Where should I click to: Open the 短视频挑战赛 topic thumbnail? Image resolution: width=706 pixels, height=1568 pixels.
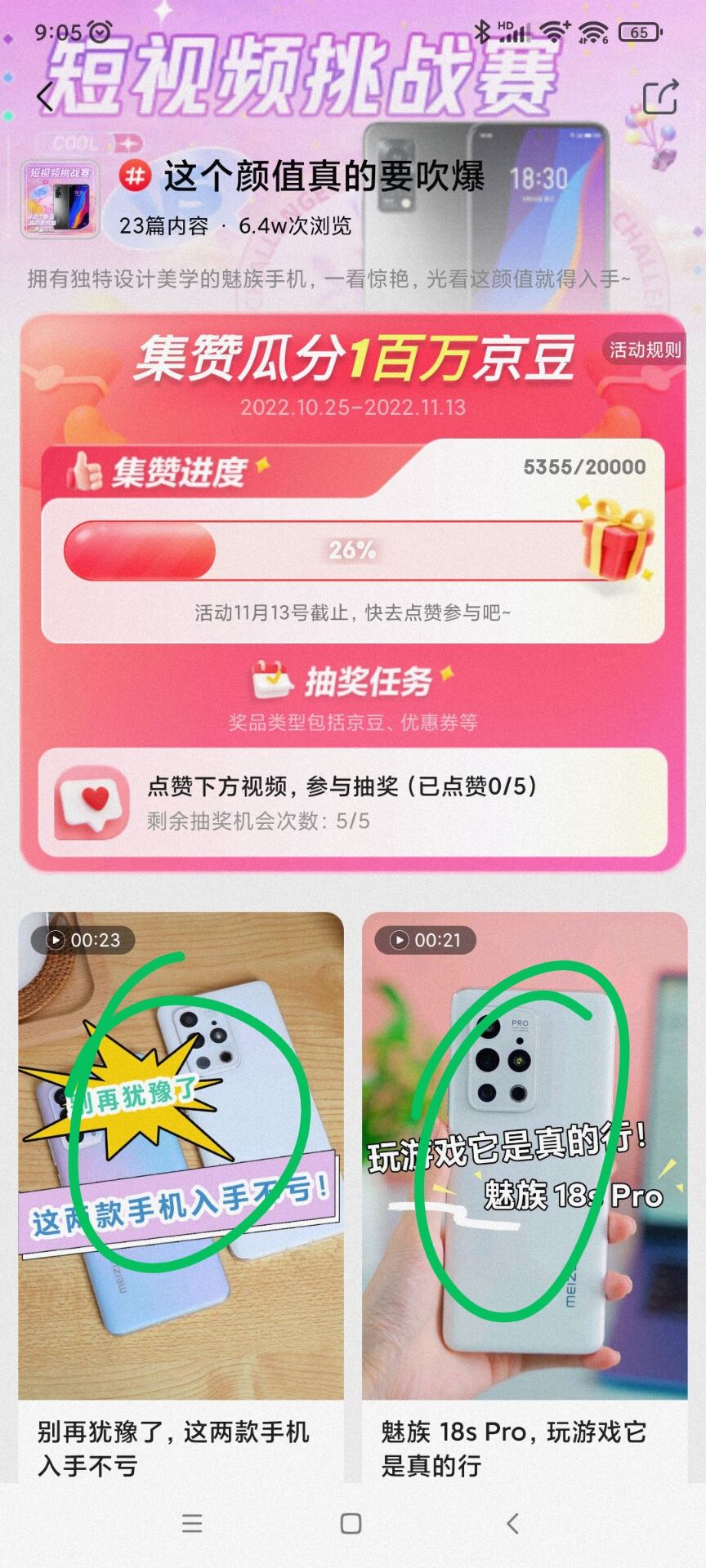pyautogui.click(x=60, y=198)
